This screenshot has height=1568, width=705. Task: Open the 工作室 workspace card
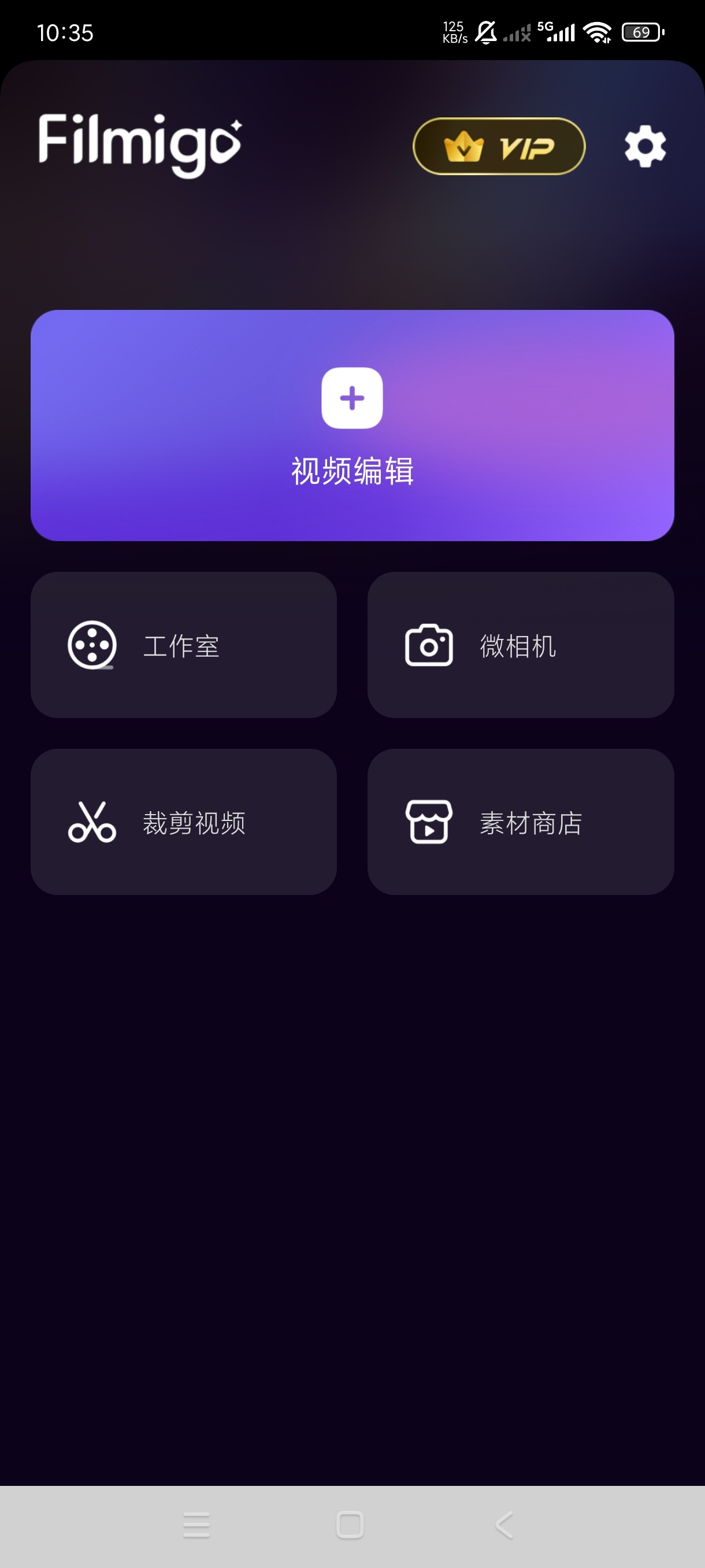(x=183, y=646)
